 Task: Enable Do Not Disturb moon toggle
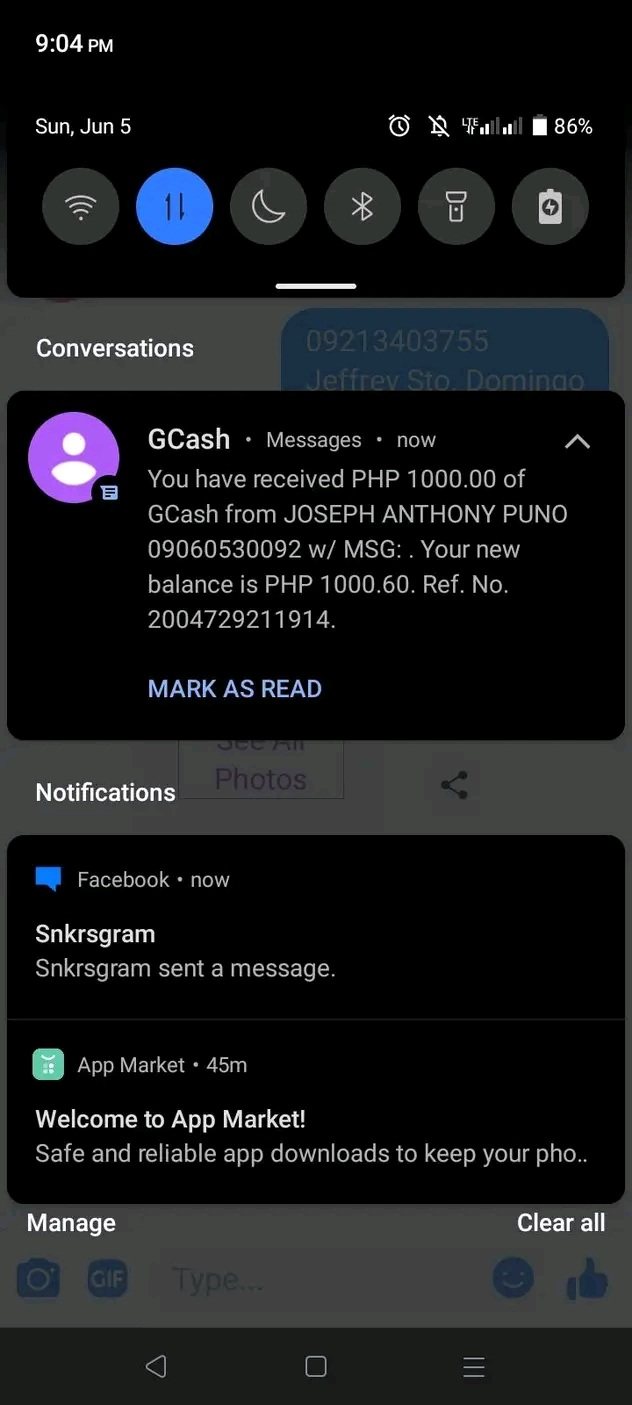coord(268,207)
